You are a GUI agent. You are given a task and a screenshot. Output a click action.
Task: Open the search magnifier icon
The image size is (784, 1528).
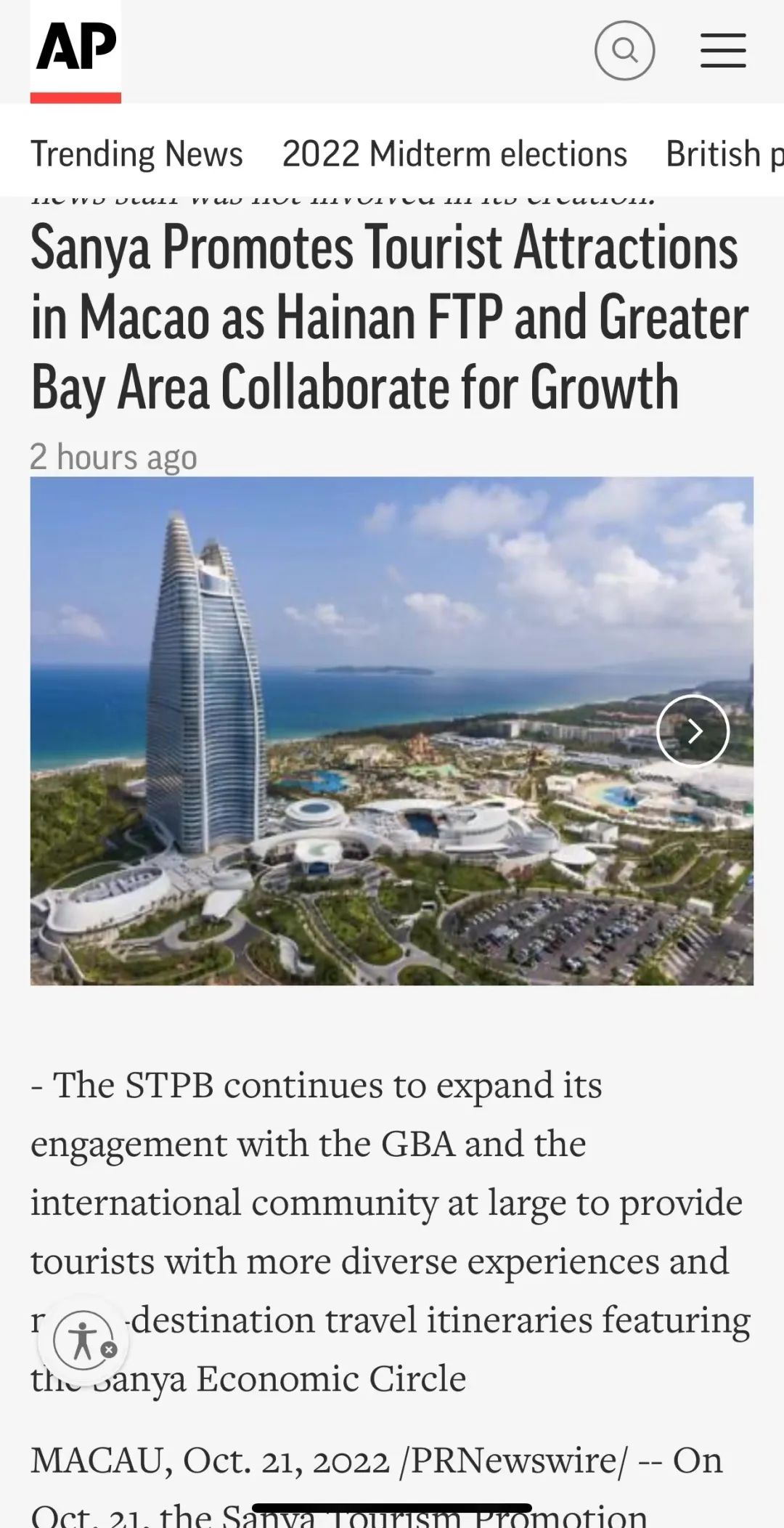(624, 51)
